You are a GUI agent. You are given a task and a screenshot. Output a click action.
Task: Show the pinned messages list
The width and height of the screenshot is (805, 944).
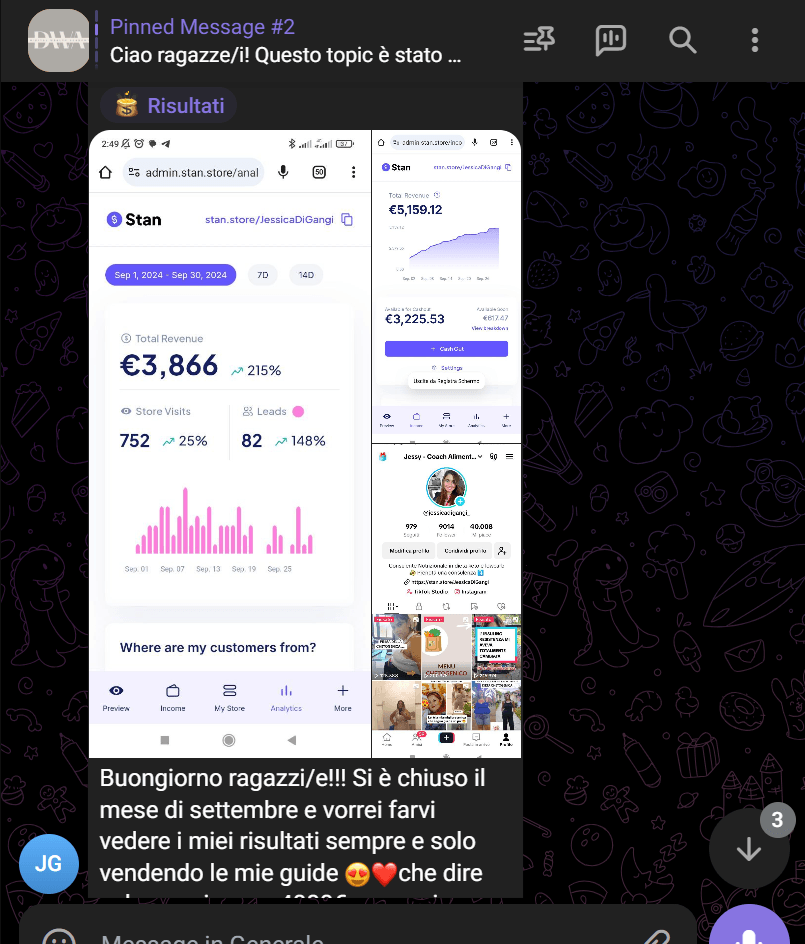539,40
